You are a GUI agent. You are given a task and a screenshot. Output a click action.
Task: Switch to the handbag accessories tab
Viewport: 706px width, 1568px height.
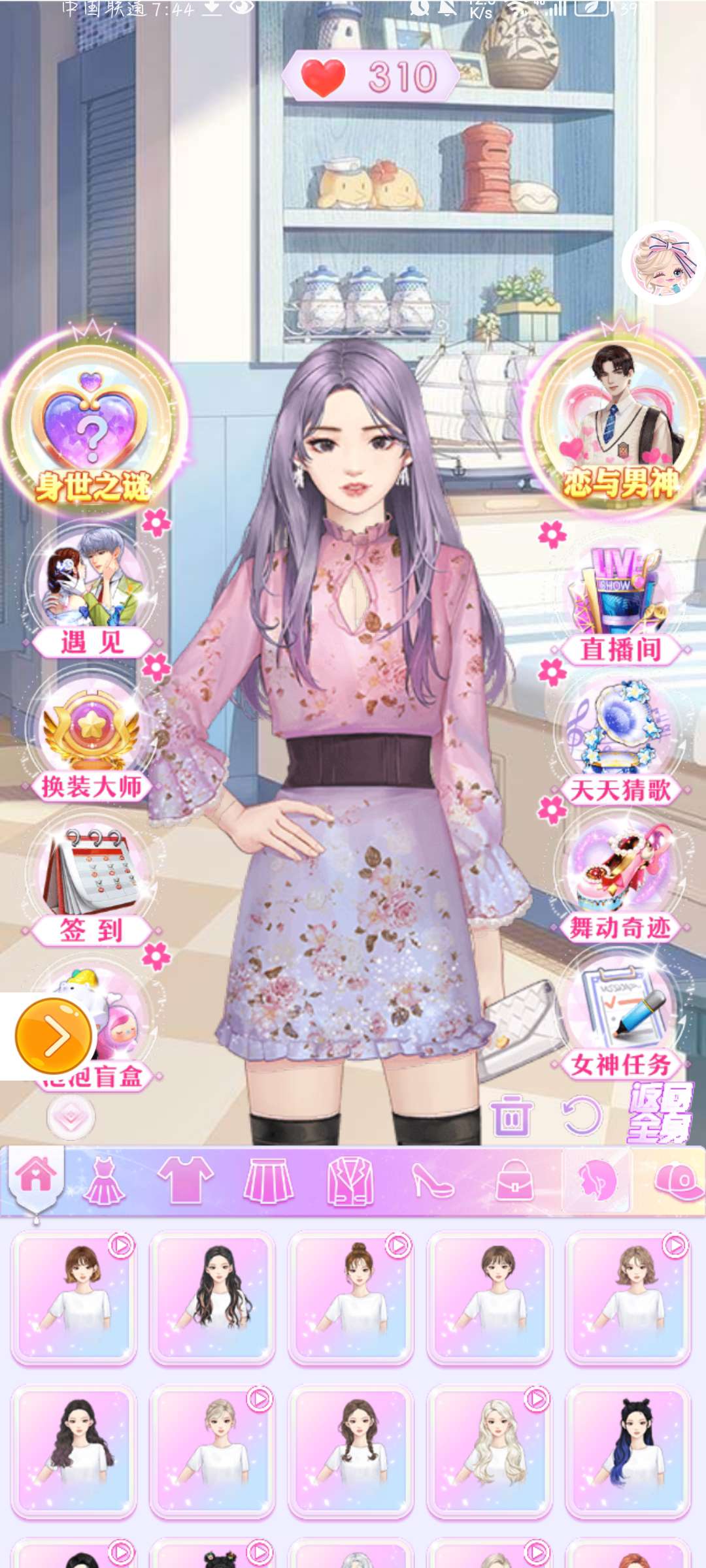tap(514, 1181)
